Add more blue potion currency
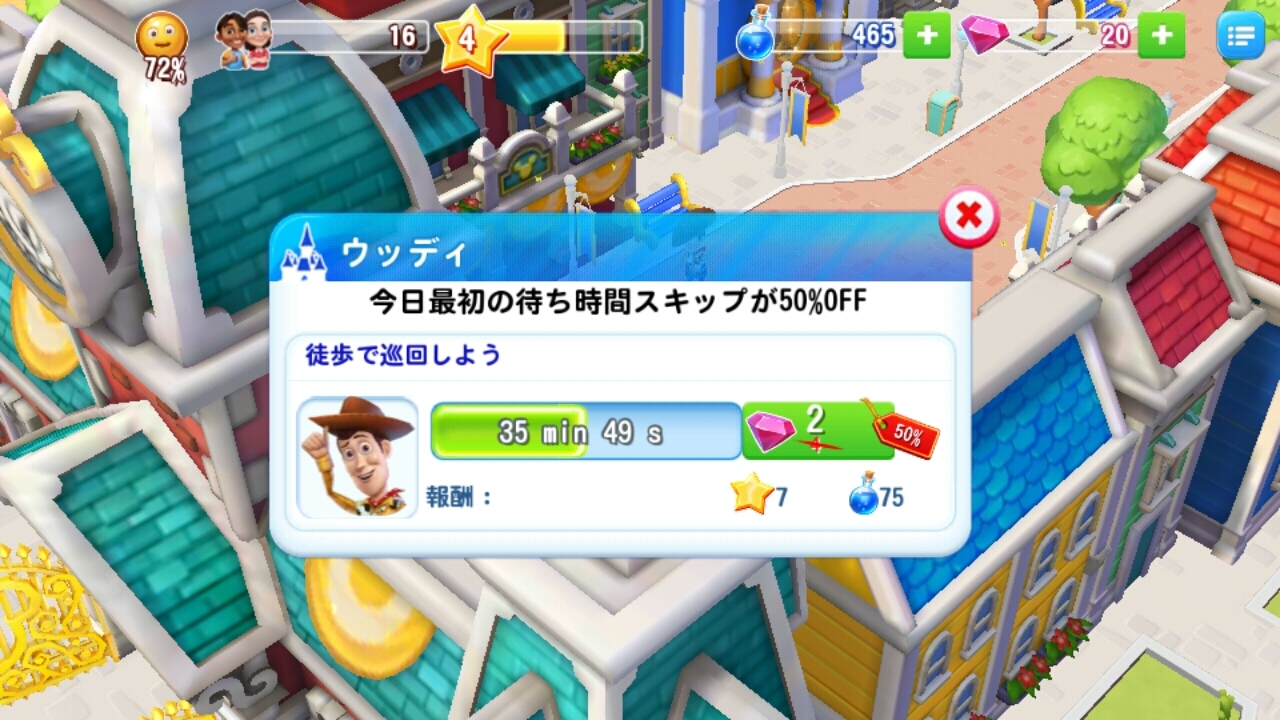 point(927,36)
